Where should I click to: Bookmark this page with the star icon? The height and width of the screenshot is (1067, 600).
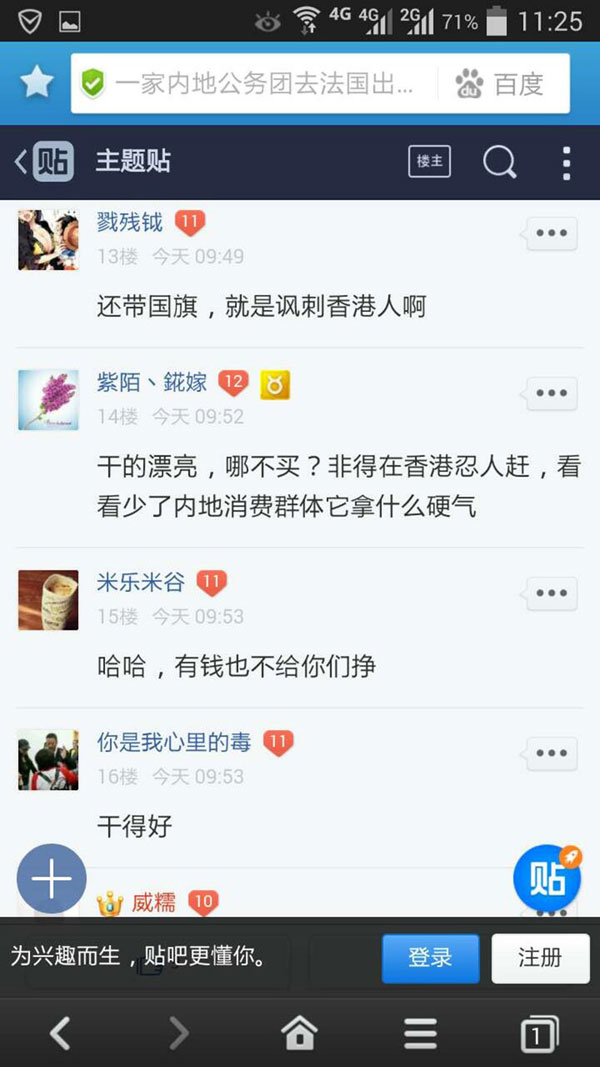37,84
